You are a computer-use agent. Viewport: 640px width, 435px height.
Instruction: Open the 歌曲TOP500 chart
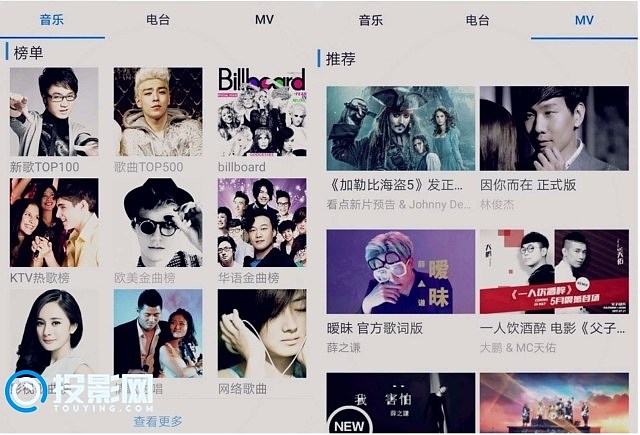click(x=158, y=111)
